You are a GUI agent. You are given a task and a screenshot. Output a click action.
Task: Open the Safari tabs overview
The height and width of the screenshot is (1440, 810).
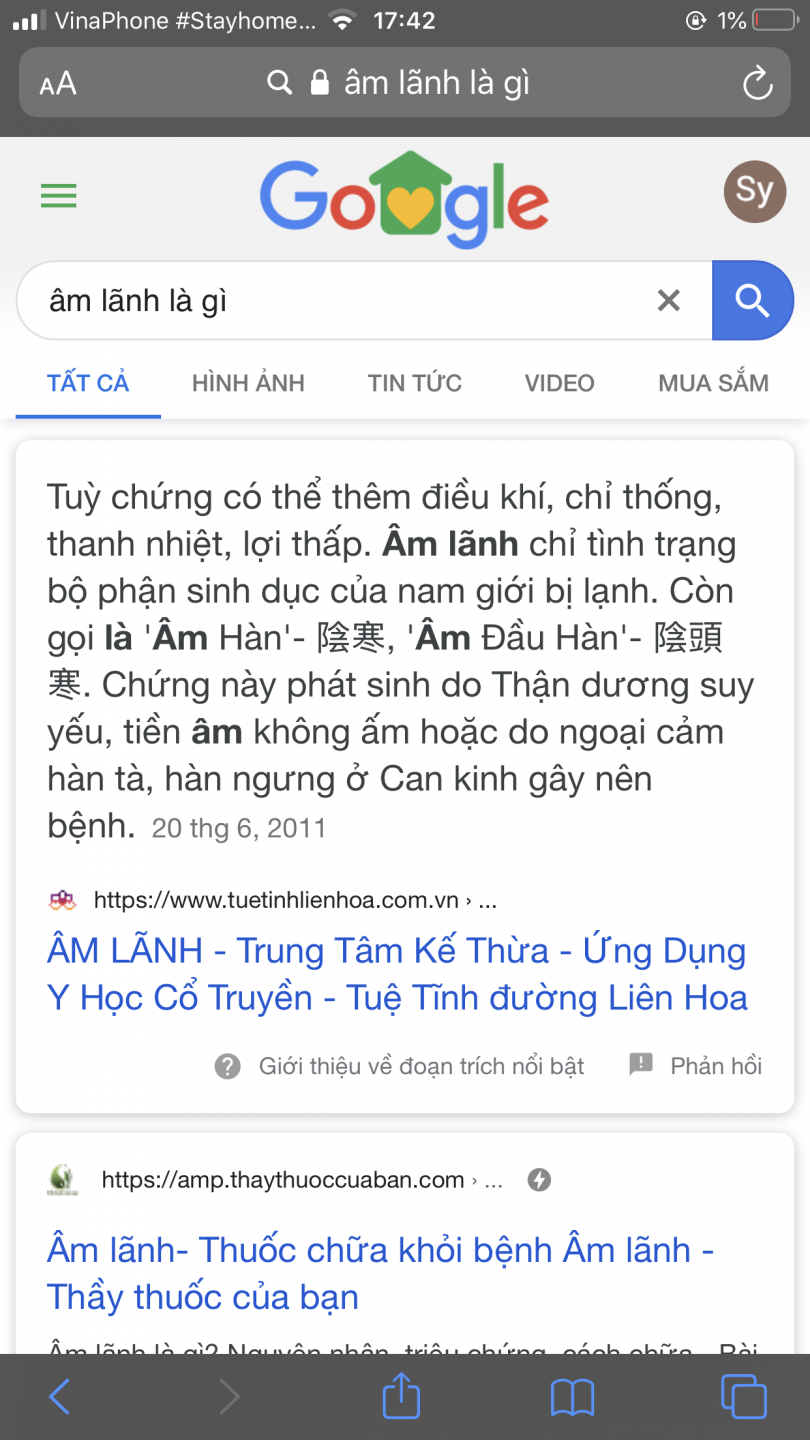[743, 1396]
